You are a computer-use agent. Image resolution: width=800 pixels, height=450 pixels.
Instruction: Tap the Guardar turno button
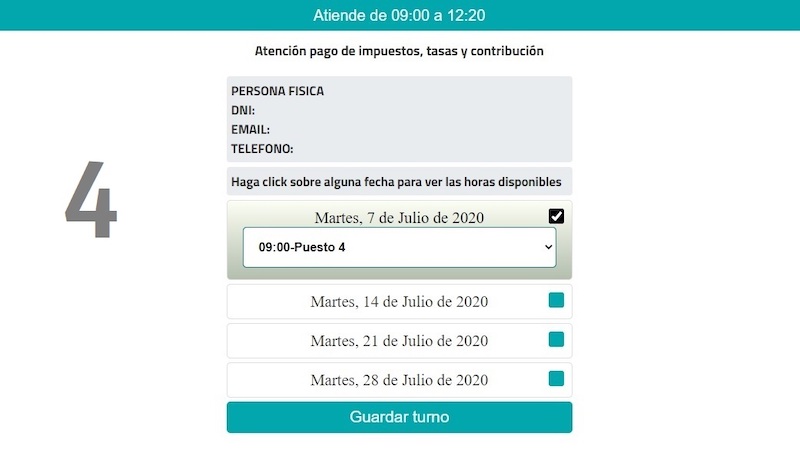(399, 417)
